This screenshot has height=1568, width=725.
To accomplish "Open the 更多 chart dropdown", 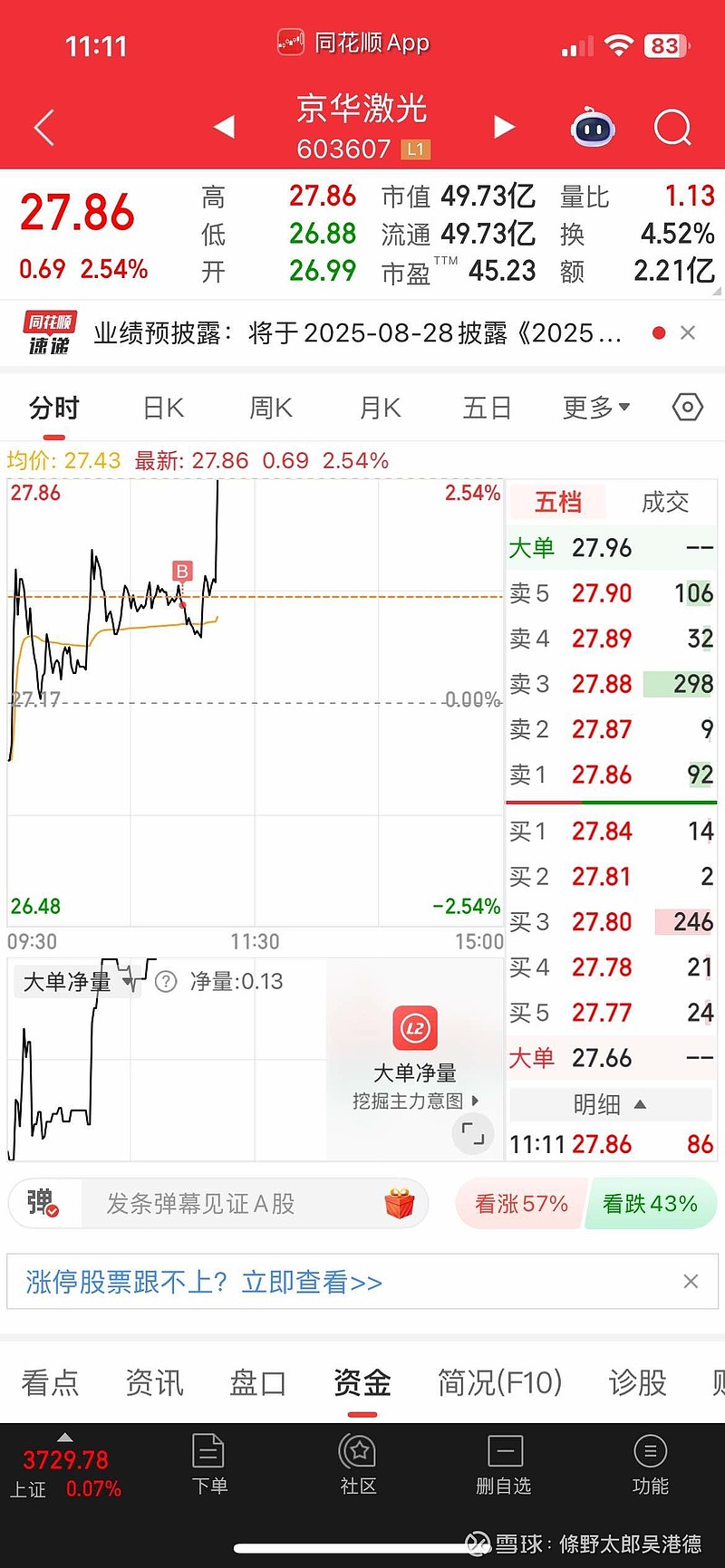I will click(596, 408).
